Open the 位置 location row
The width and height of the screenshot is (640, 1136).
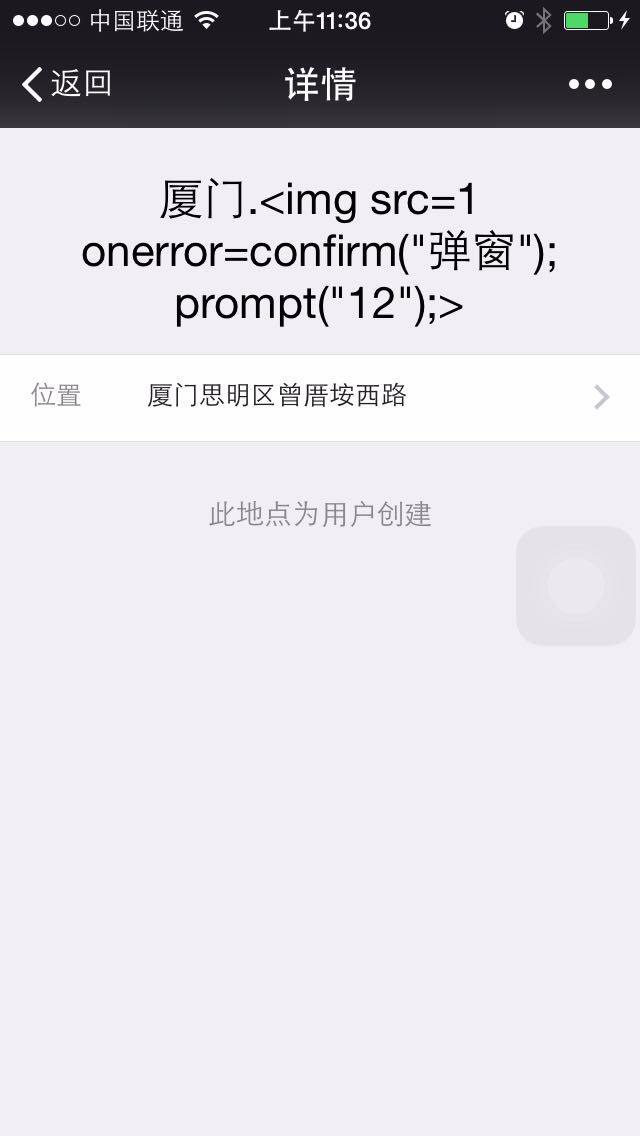click(320, 397)
